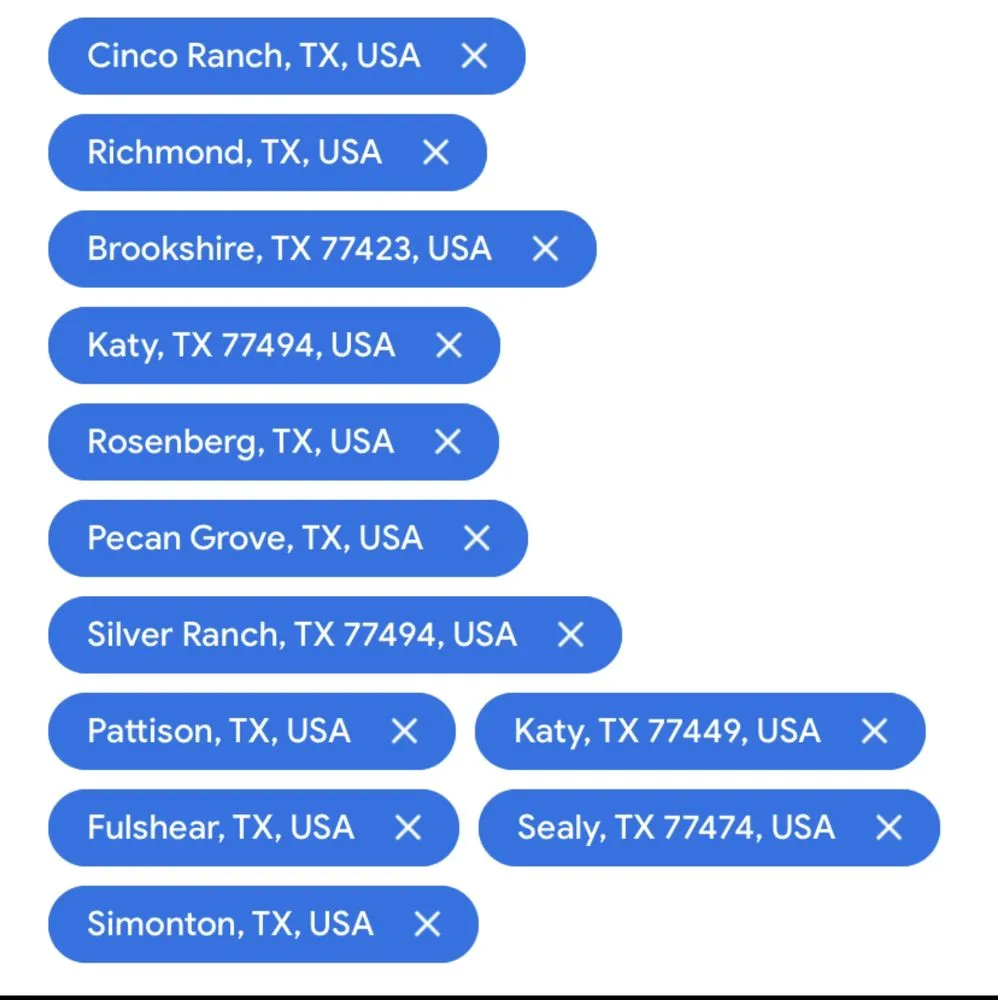Screen dimensions: 998x1000
Task: Delete the Silver Ranch, TX 77494 chip
Action: pyautogui.click(x=570, y=634)
